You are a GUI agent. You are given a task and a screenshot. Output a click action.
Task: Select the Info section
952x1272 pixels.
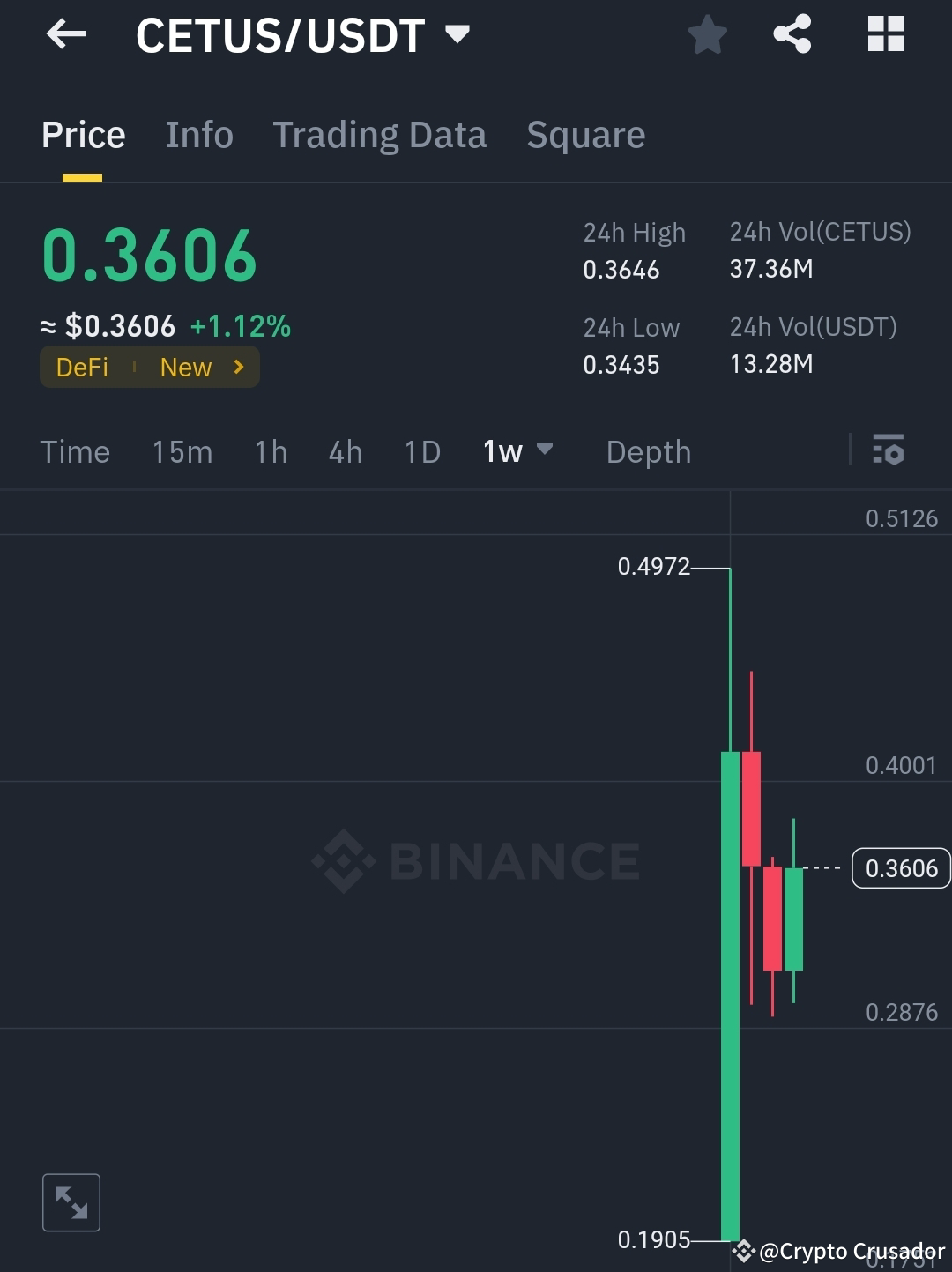click(198, 134)
